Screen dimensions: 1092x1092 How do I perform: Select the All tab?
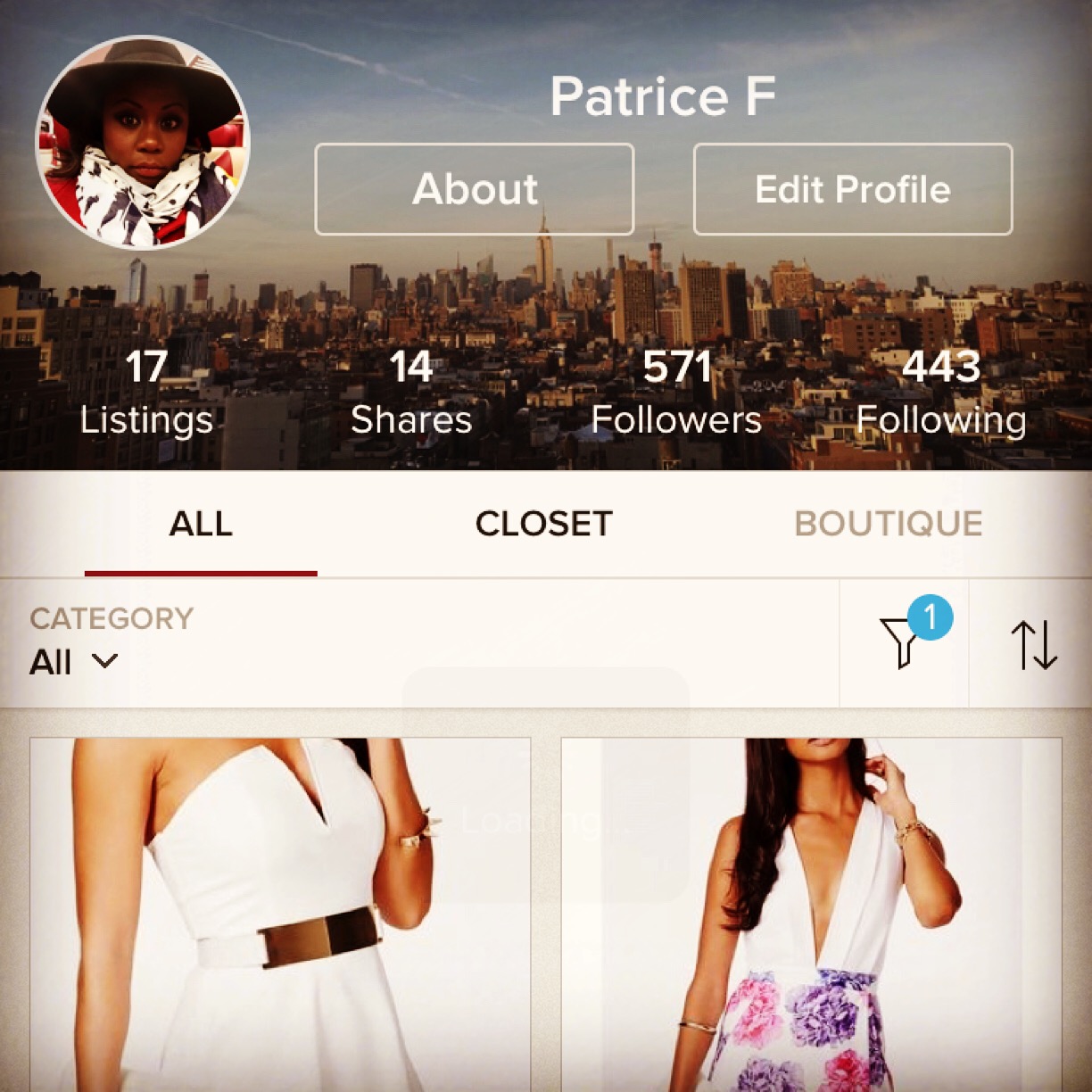coord(201,524)
